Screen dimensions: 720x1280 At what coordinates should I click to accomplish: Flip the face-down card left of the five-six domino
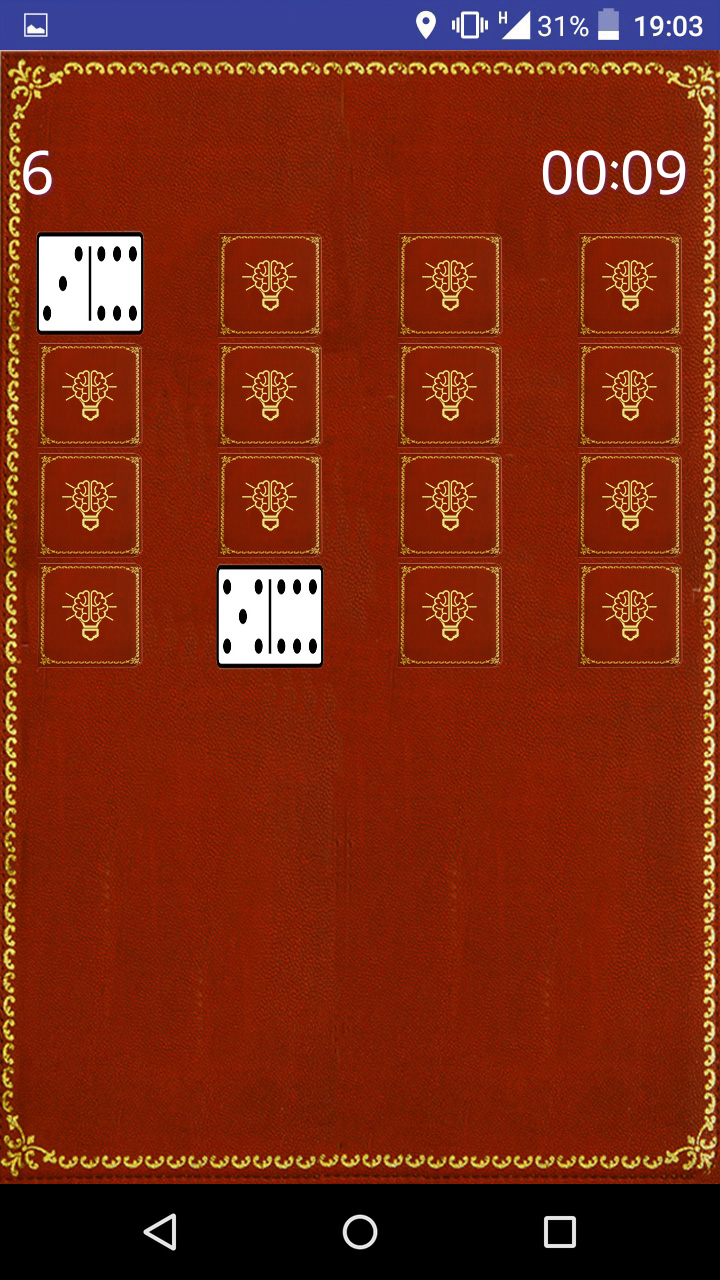(90, 616)
